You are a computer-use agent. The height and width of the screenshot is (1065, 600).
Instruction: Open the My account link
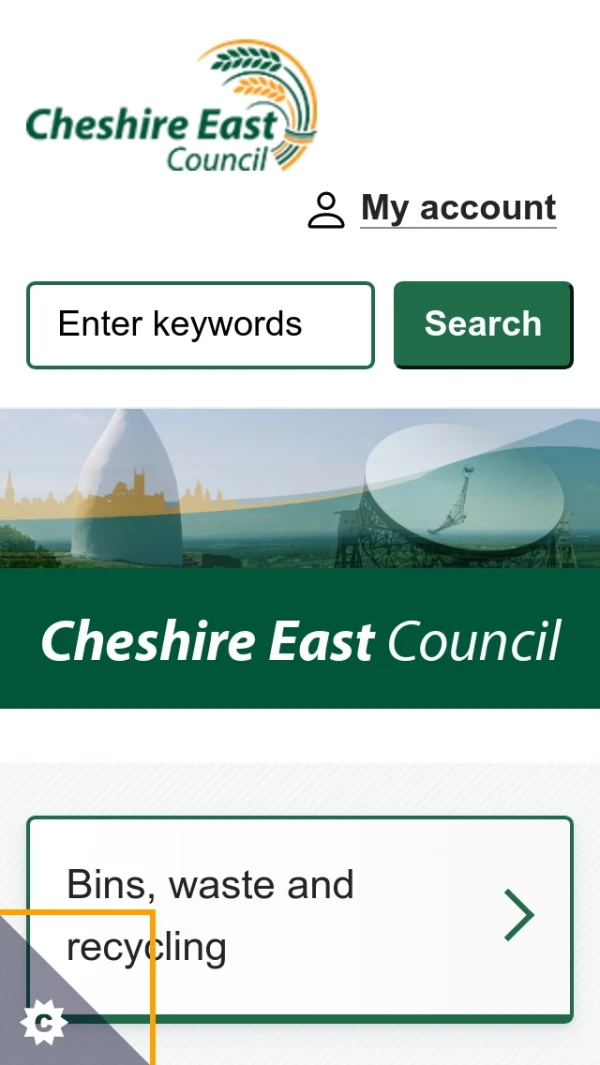point(457,208)
